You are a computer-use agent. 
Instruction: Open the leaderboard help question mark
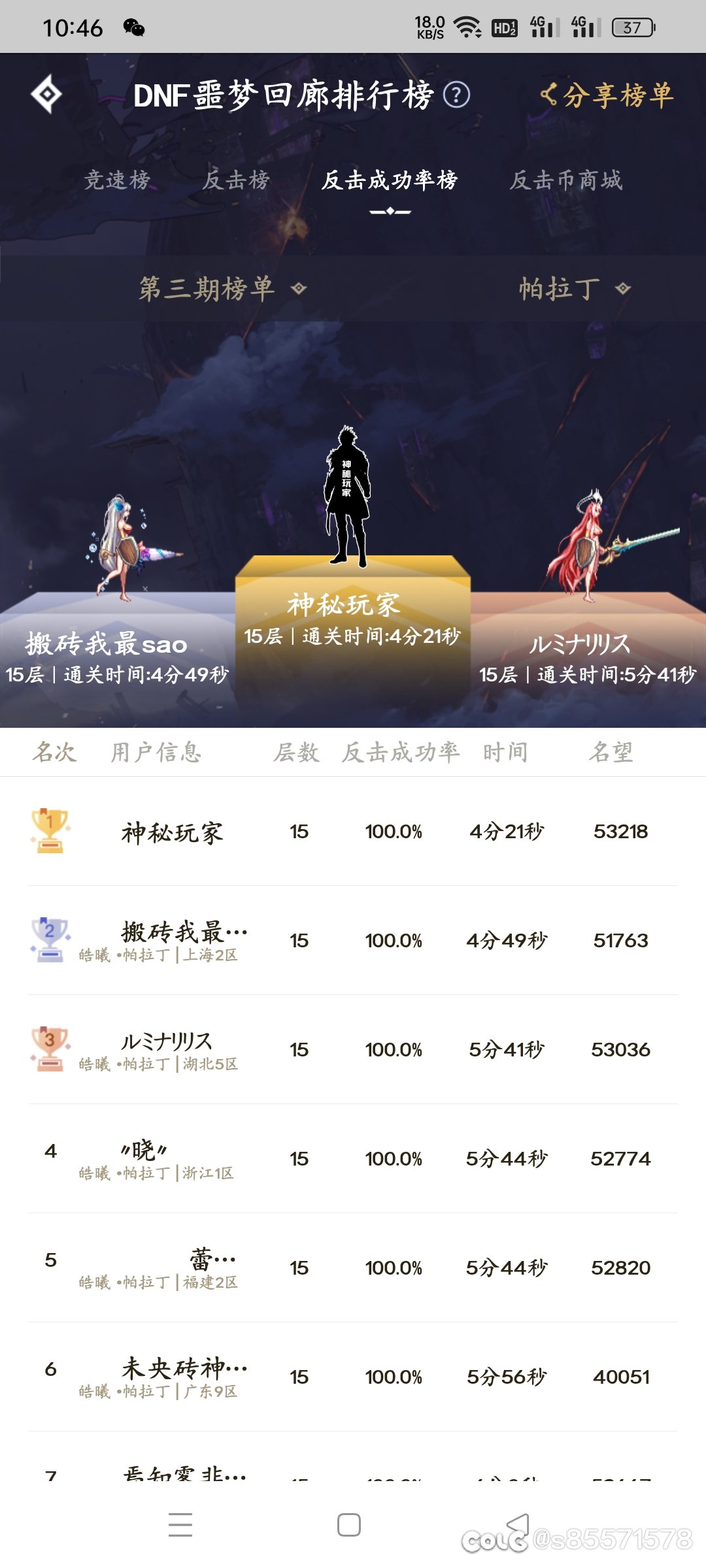coord(456,95)
